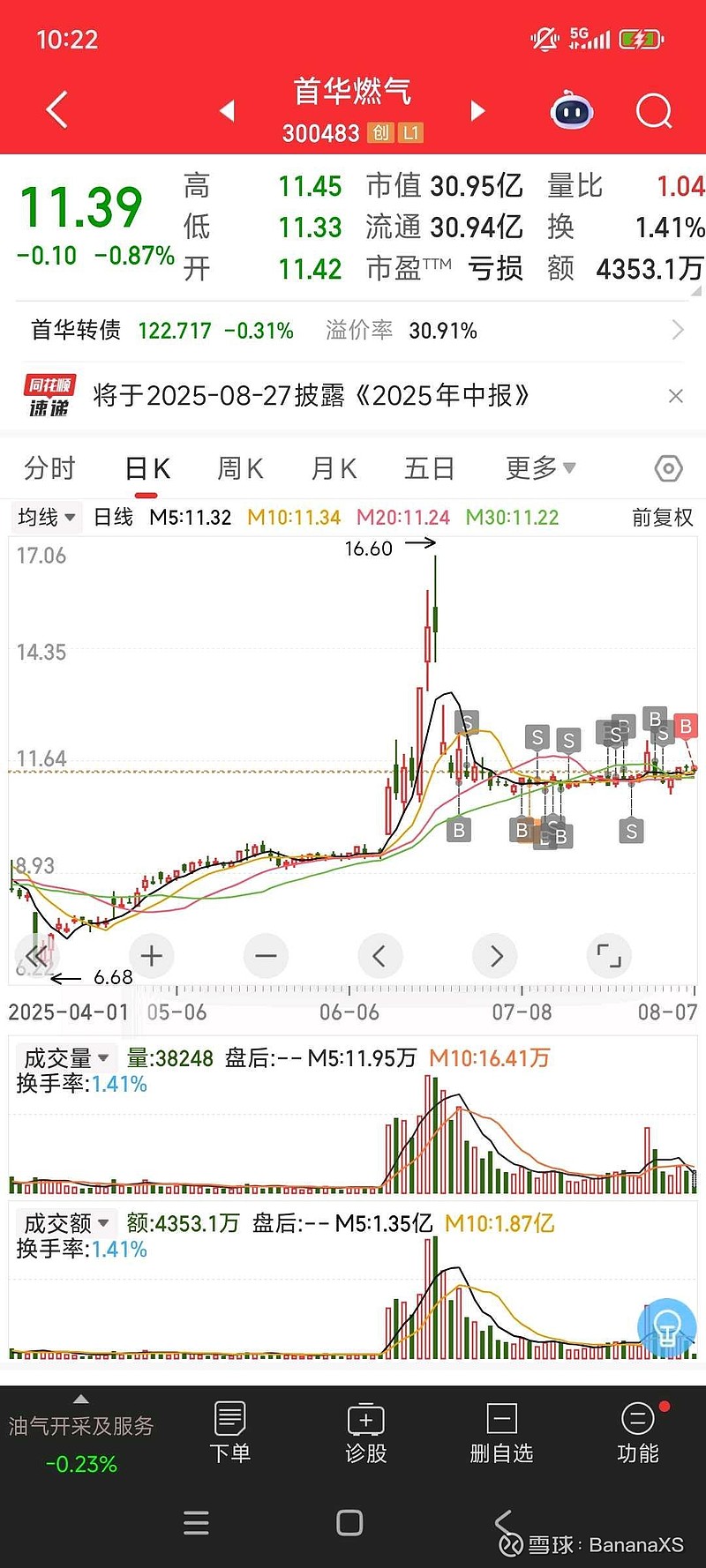The width and height of the screenshot is (706, 1568).
Task: Expand chart to full screen
Action: click(x=609, y=956)
